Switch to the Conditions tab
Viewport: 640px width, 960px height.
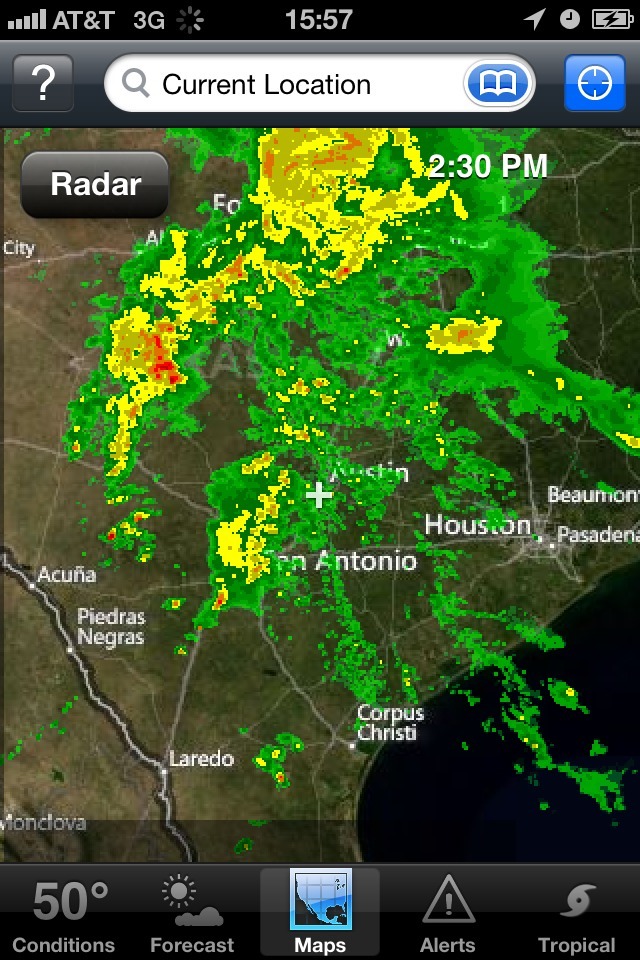click(x=64, y=914)
